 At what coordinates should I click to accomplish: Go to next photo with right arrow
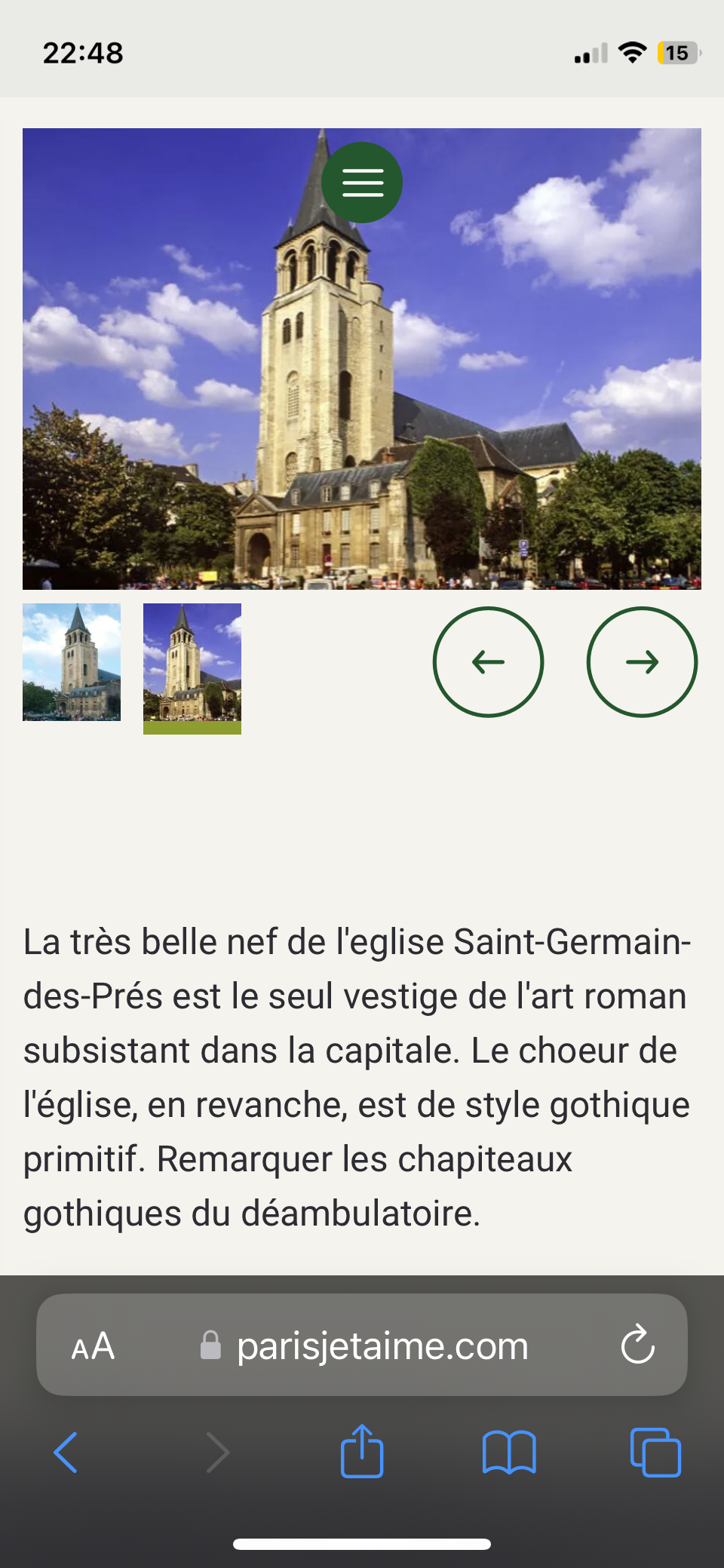pyautogui.click(x=642, y=662)
